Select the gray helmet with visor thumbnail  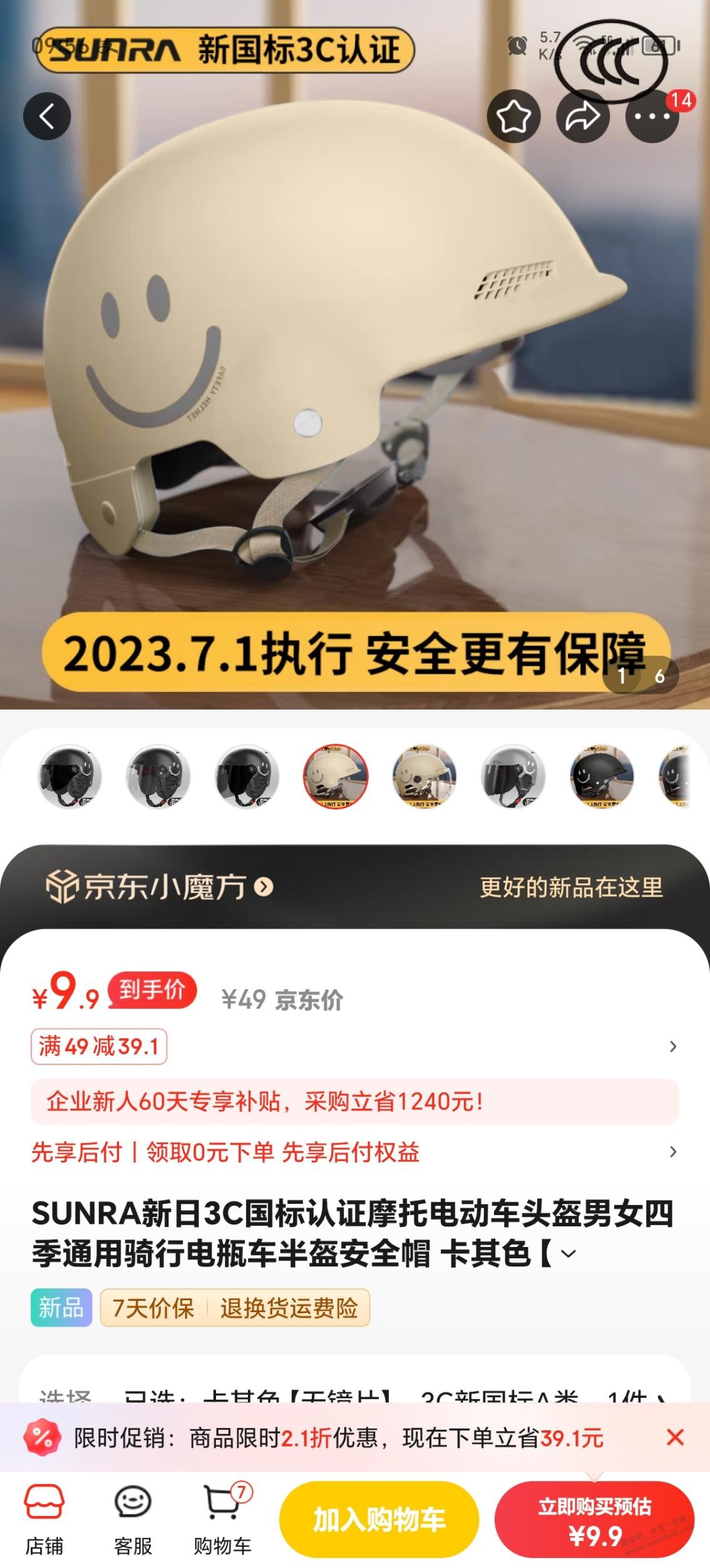(513, 776)
